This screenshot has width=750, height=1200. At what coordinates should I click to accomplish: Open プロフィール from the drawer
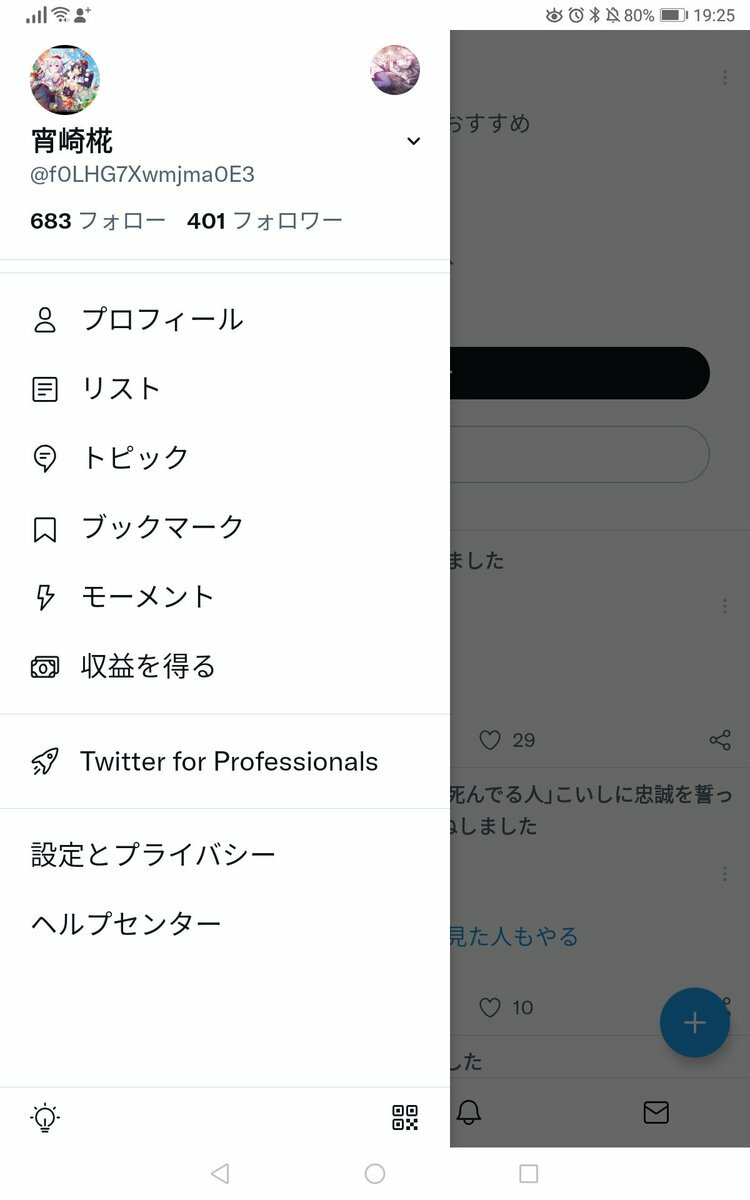(162, 319)
